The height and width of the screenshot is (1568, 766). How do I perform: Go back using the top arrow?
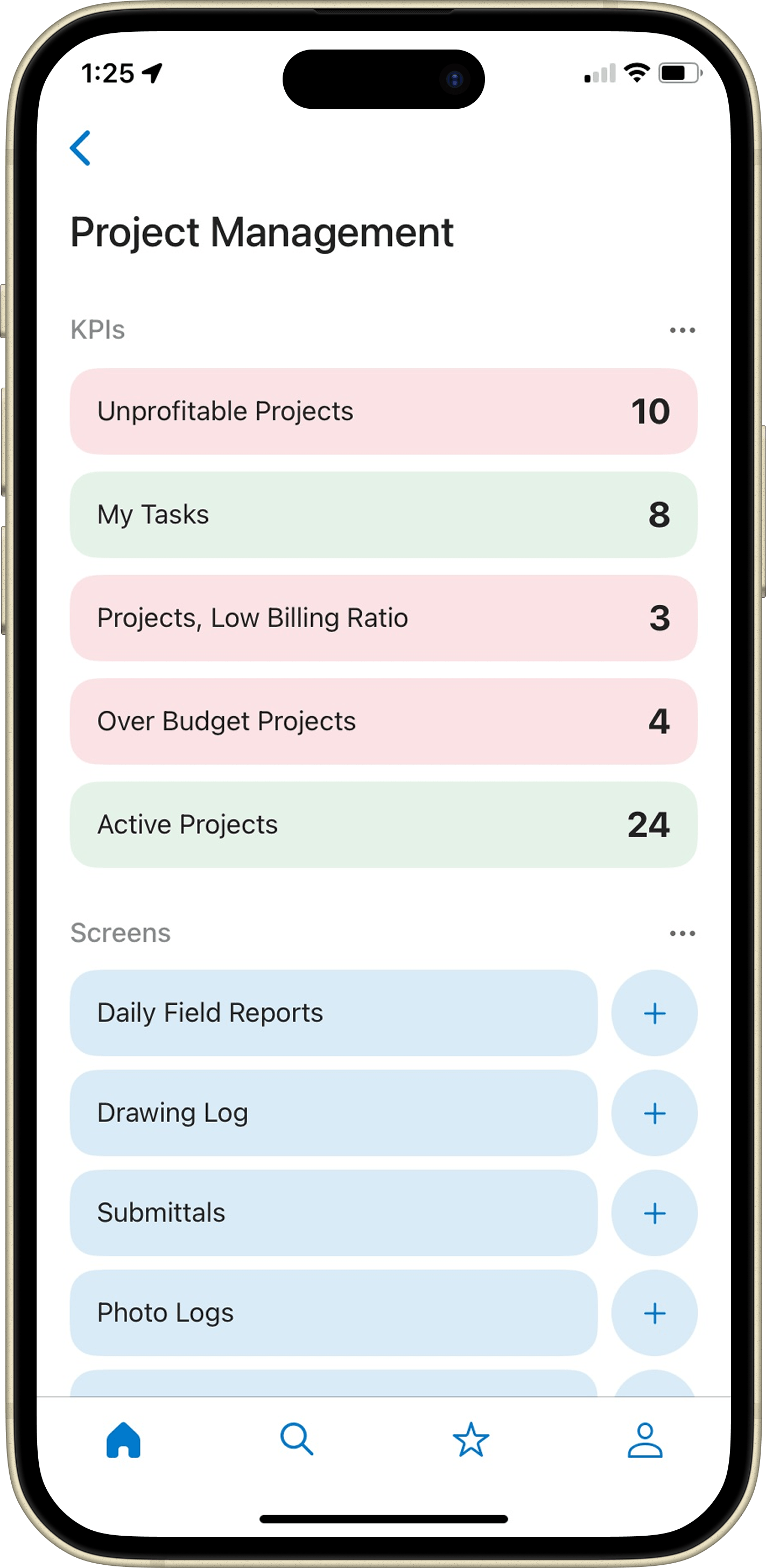80,148
